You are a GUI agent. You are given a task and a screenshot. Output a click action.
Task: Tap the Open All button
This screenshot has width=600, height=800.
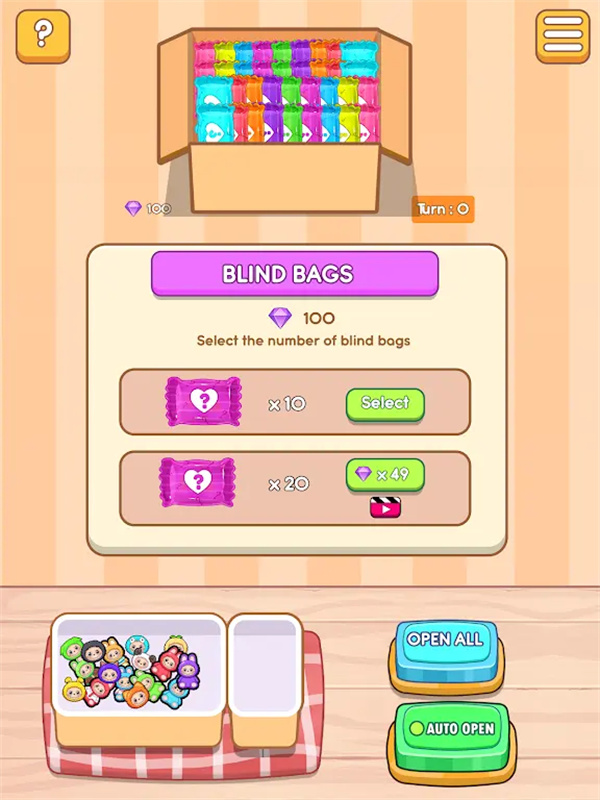[x=445, y=641]
